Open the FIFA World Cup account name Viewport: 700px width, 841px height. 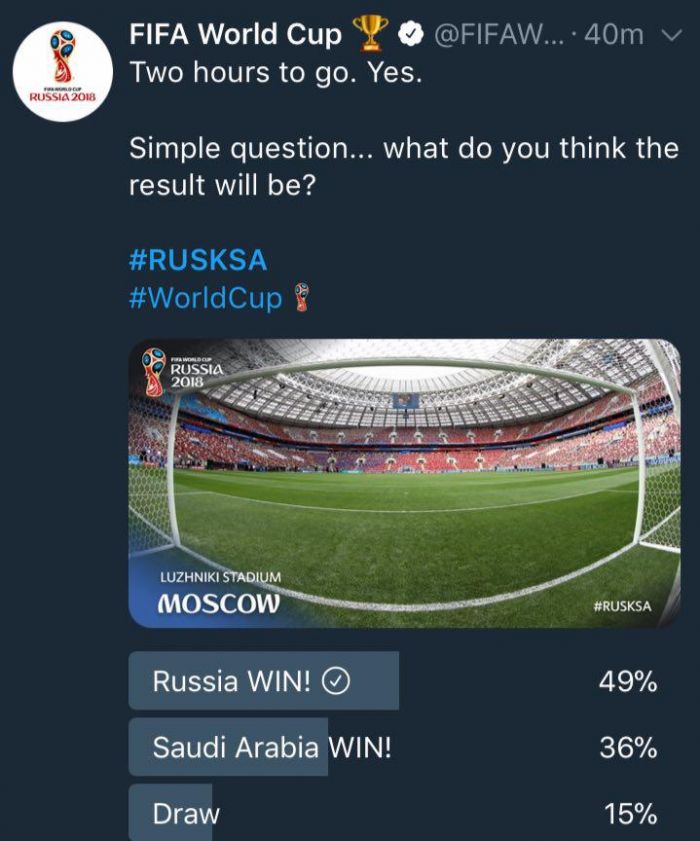click(x=235, y=35)
